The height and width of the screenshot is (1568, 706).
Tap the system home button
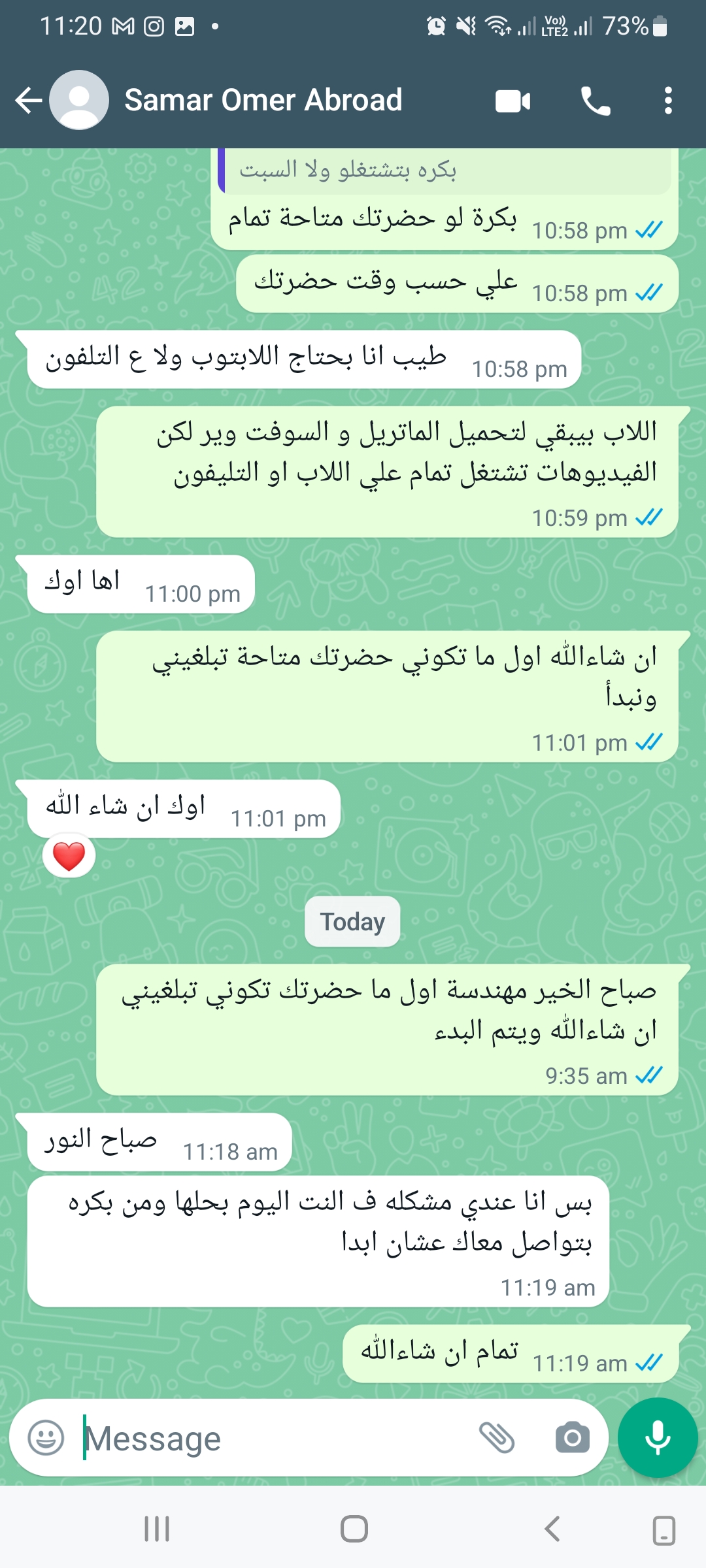pyautogui.click(x=354, y=1529)
